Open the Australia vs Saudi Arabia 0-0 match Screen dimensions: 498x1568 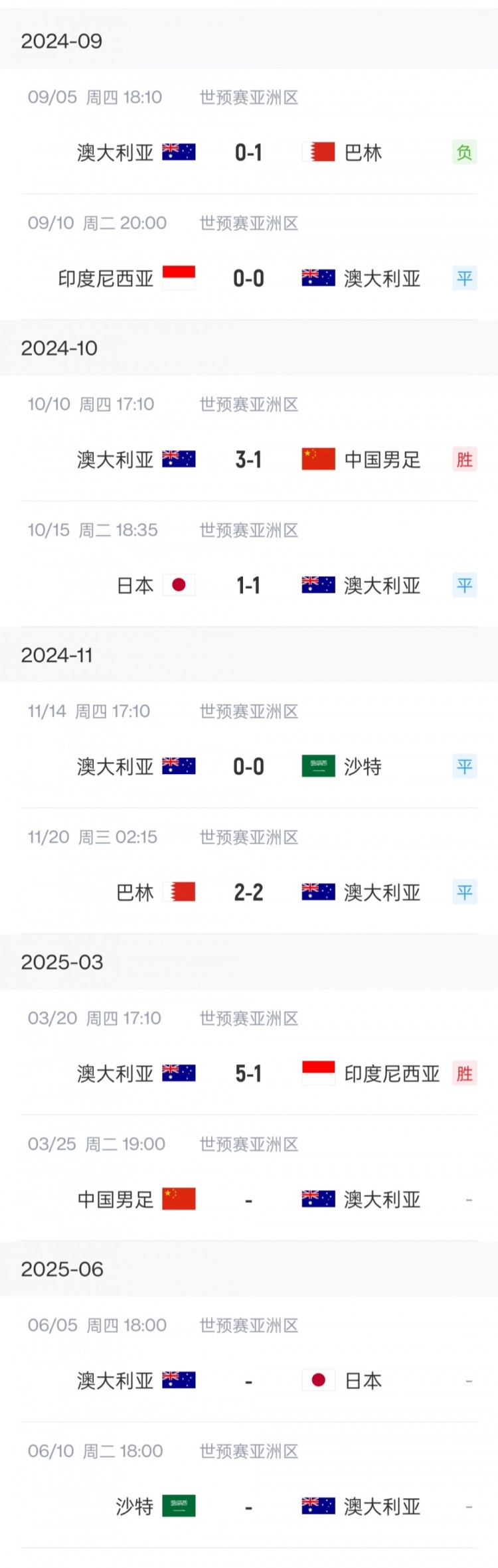[248, 767]
